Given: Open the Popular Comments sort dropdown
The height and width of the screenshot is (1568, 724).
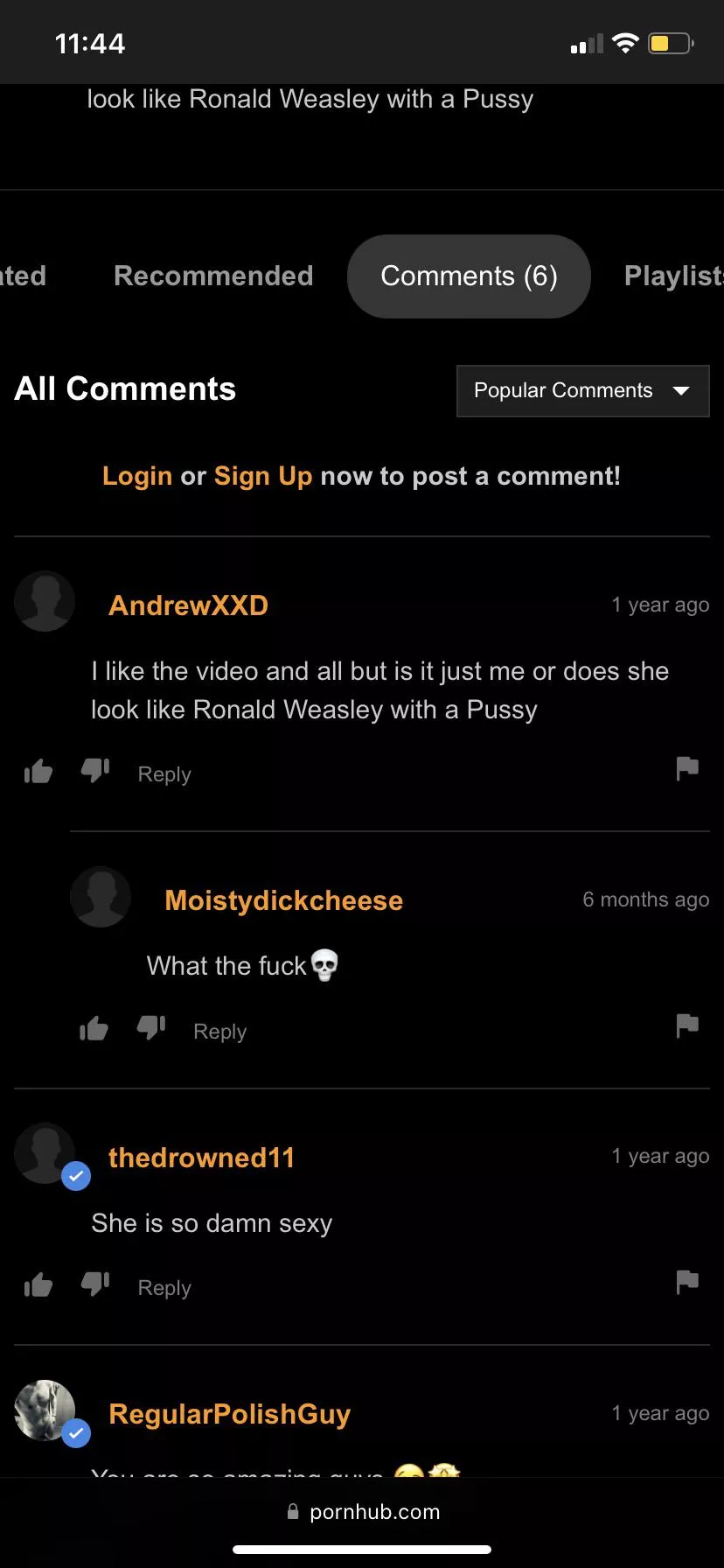Looking at the screenshot, I should coord(582,390).
